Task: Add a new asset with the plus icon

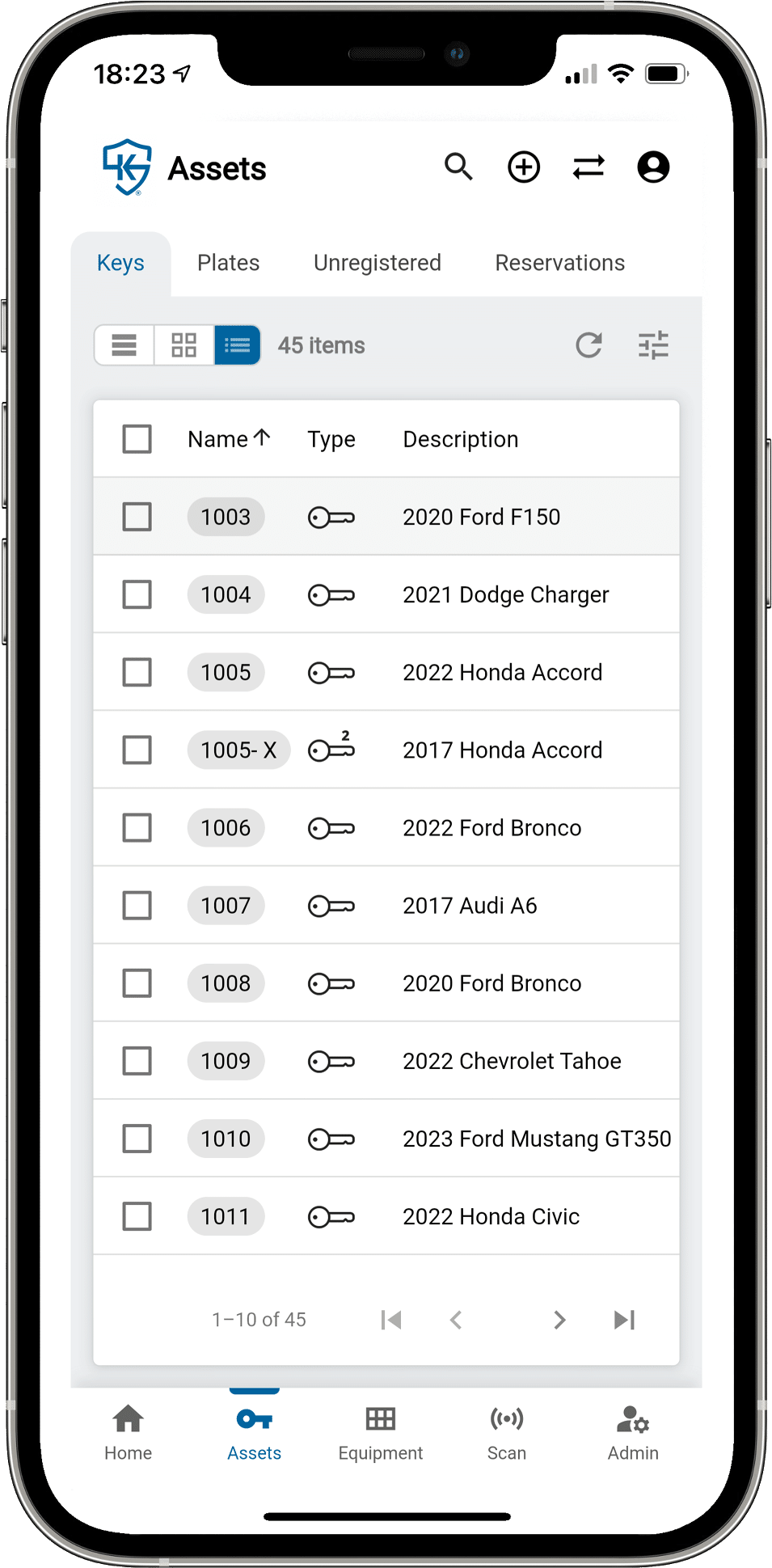Action: click(x=524, y=167)
